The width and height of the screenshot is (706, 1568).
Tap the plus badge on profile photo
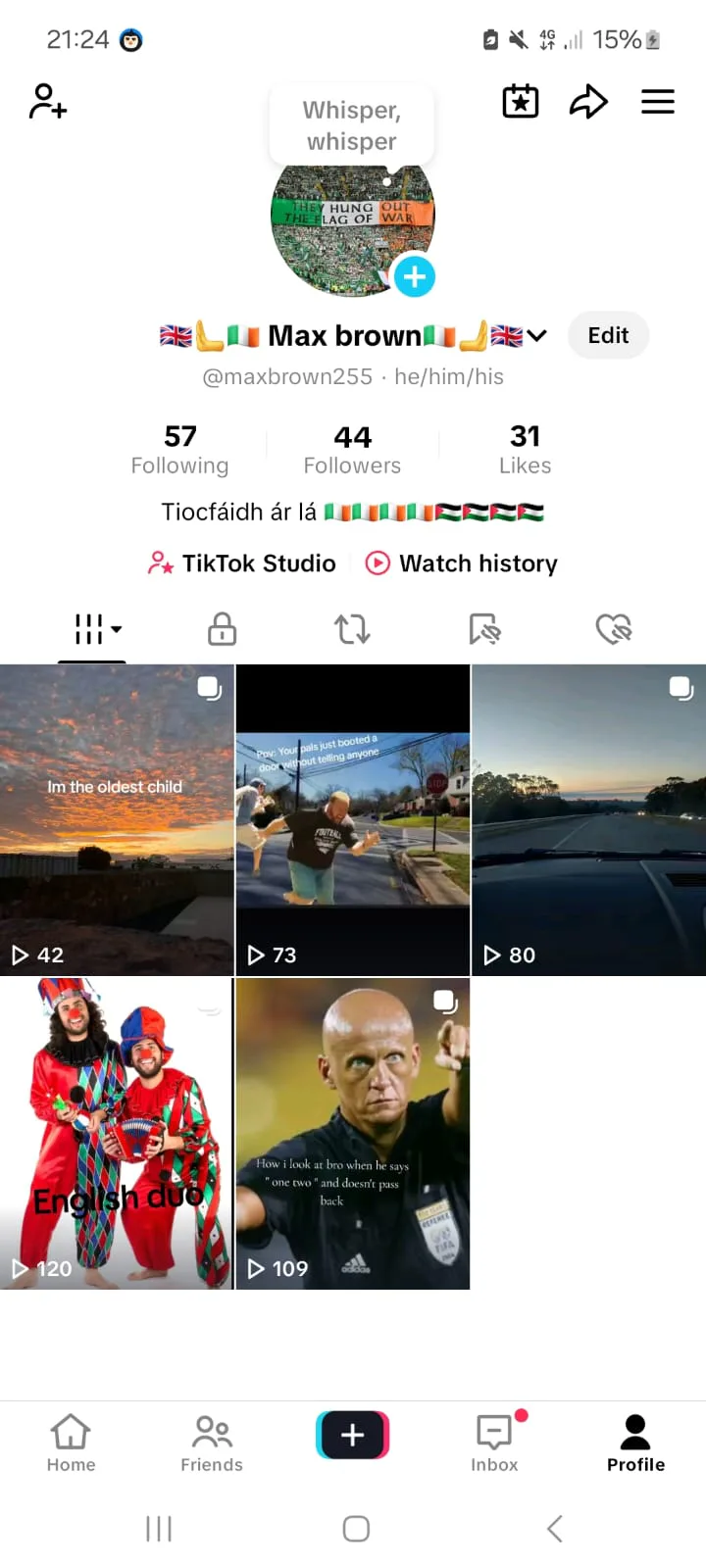[414, 276]
